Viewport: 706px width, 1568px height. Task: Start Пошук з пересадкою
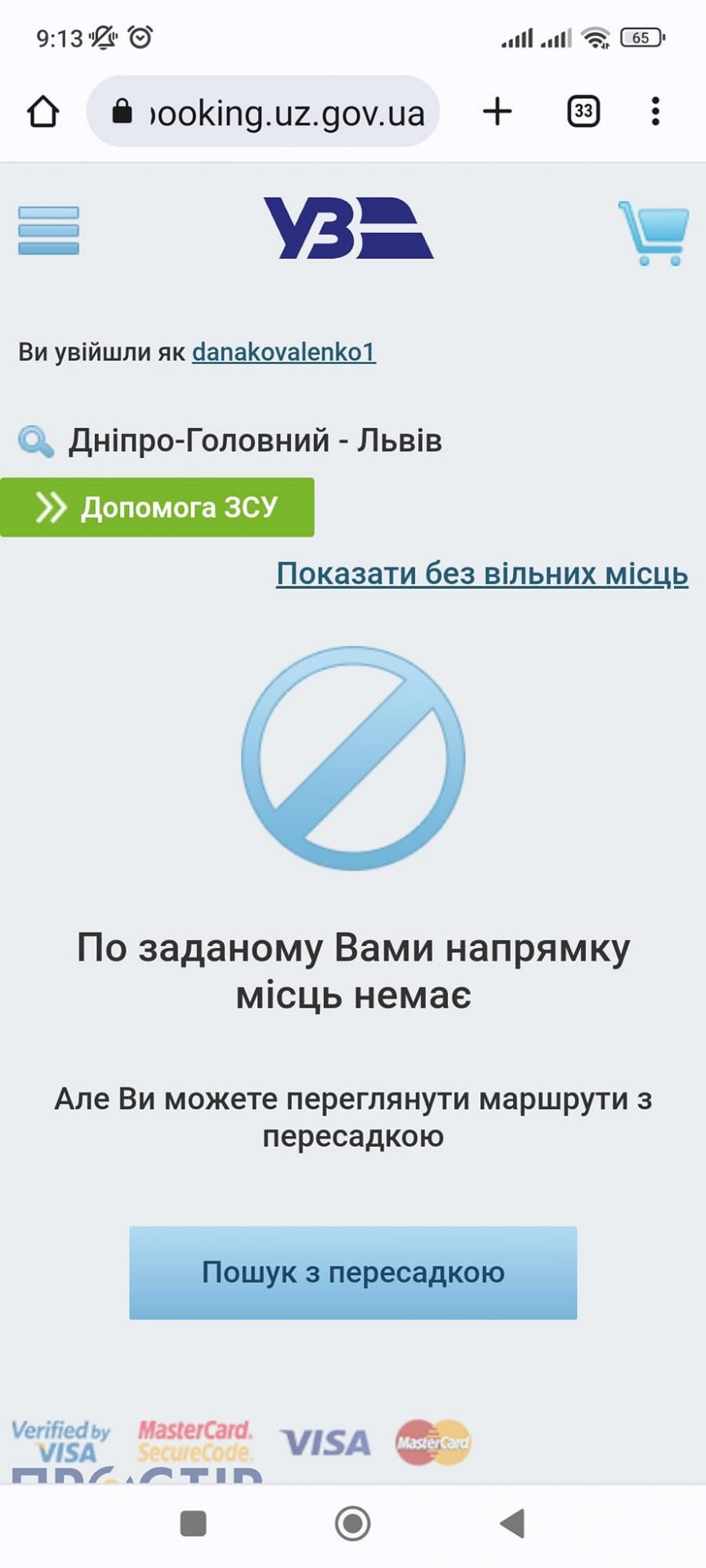pyautogui.click(x=353, y=1272)
